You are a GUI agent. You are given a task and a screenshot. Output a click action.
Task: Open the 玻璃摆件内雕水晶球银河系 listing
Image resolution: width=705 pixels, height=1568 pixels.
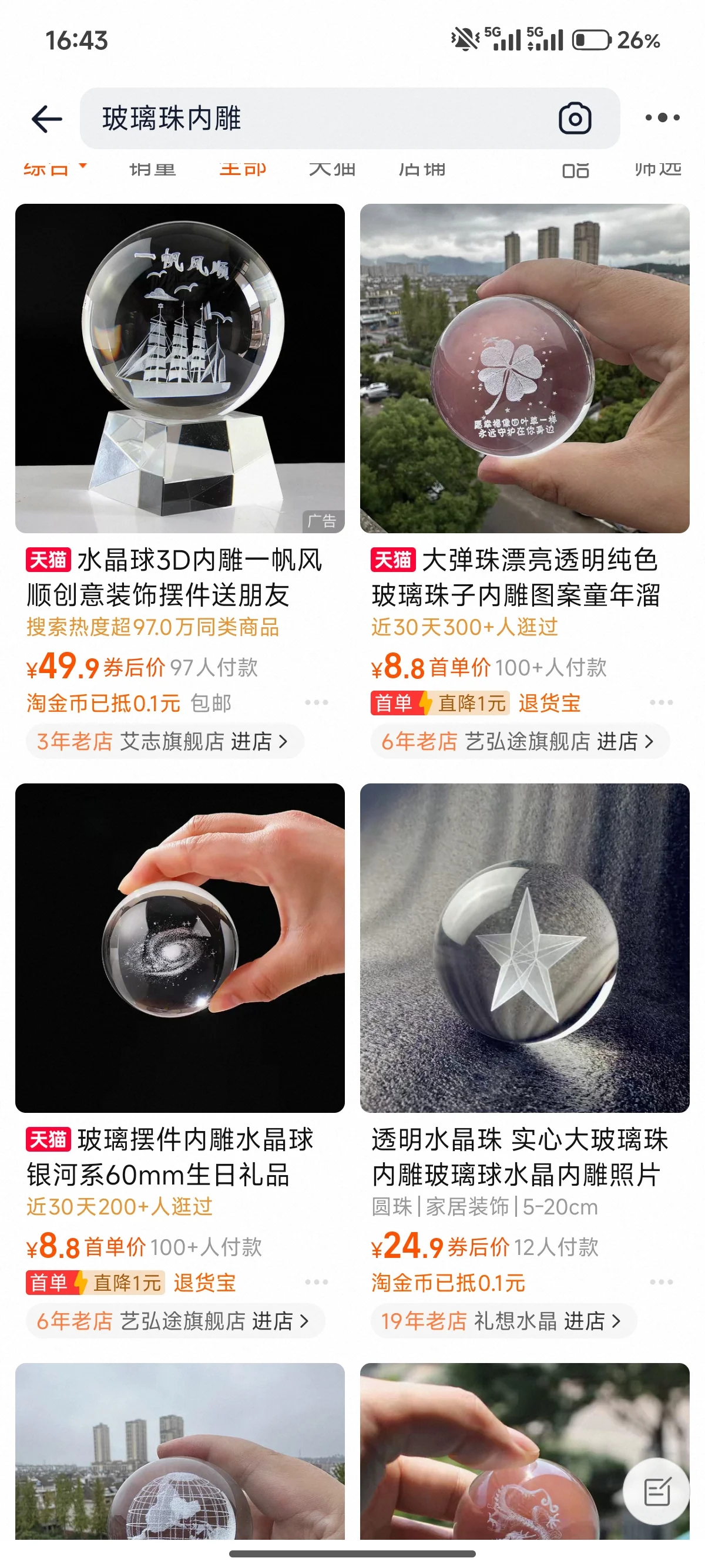pyautogui.click(x=180, y=947)
